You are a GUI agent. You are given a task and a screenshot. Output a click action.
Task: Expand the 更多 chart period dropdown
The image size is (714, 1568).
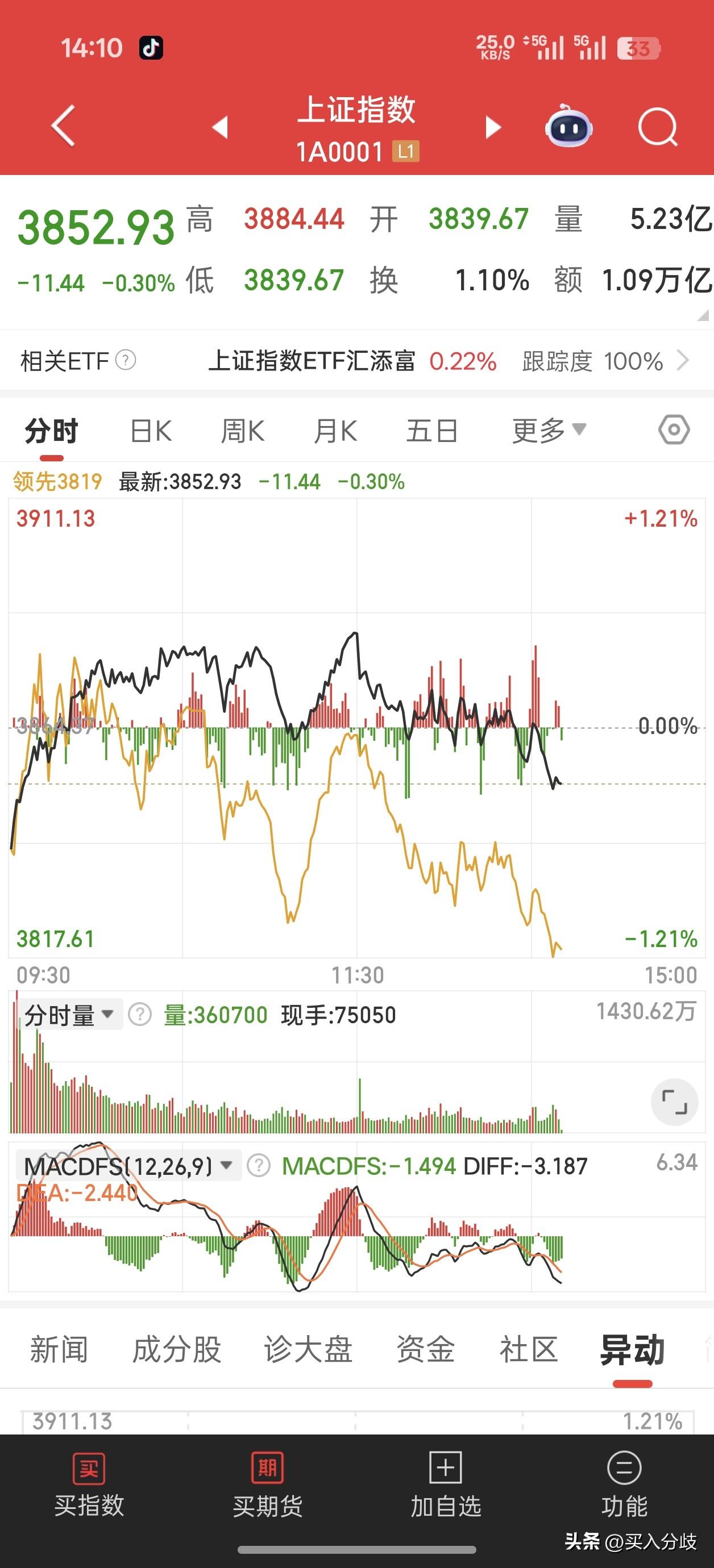coord(549,431)
